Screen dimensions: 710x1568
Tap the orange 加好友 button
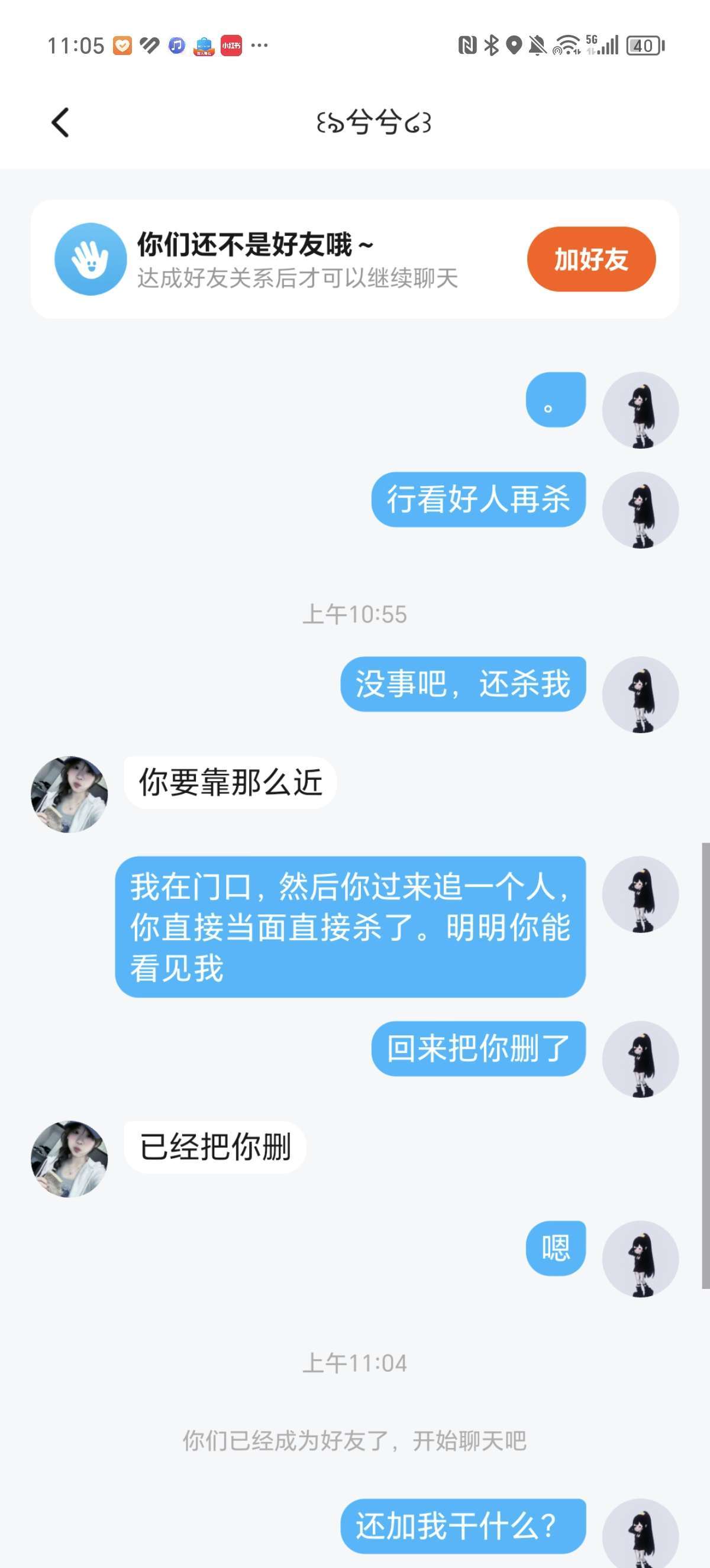coord(590,259)
